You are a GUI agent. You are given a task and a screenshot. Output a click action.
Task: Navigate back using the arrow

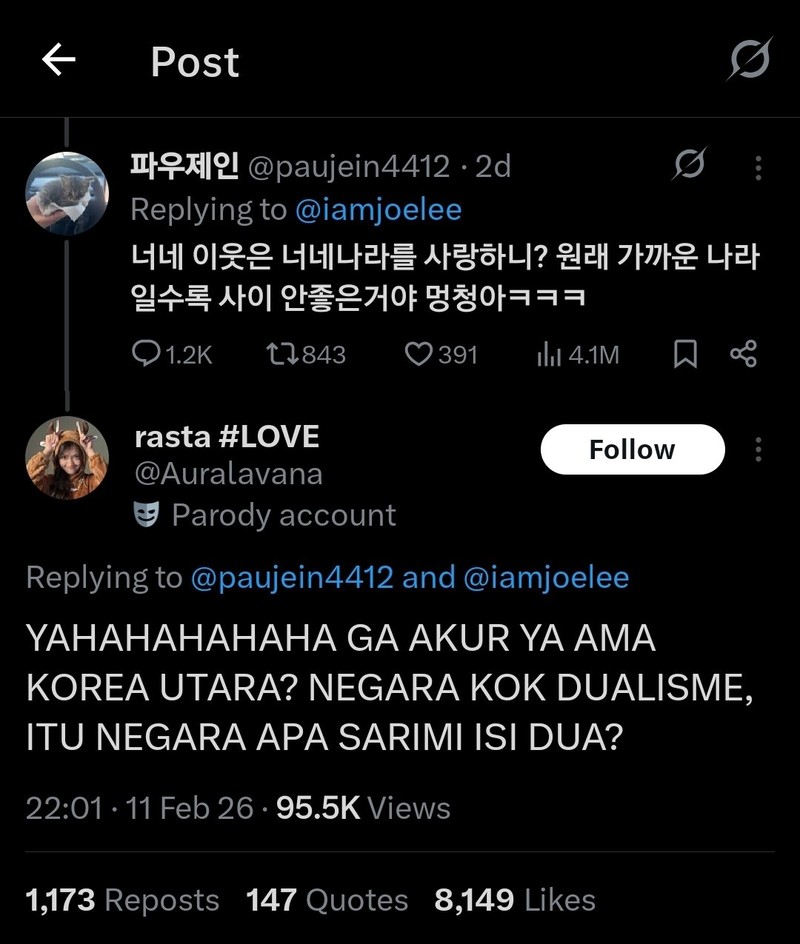click(56, 62)
